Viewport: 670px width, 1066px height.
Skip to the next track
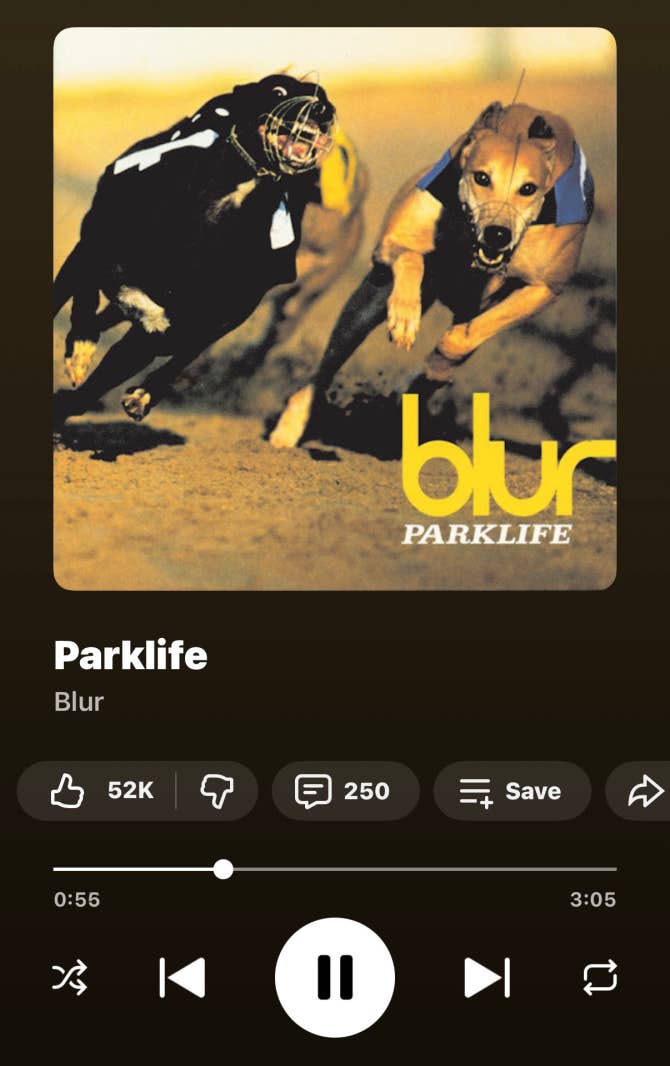[x=487, y=977]
